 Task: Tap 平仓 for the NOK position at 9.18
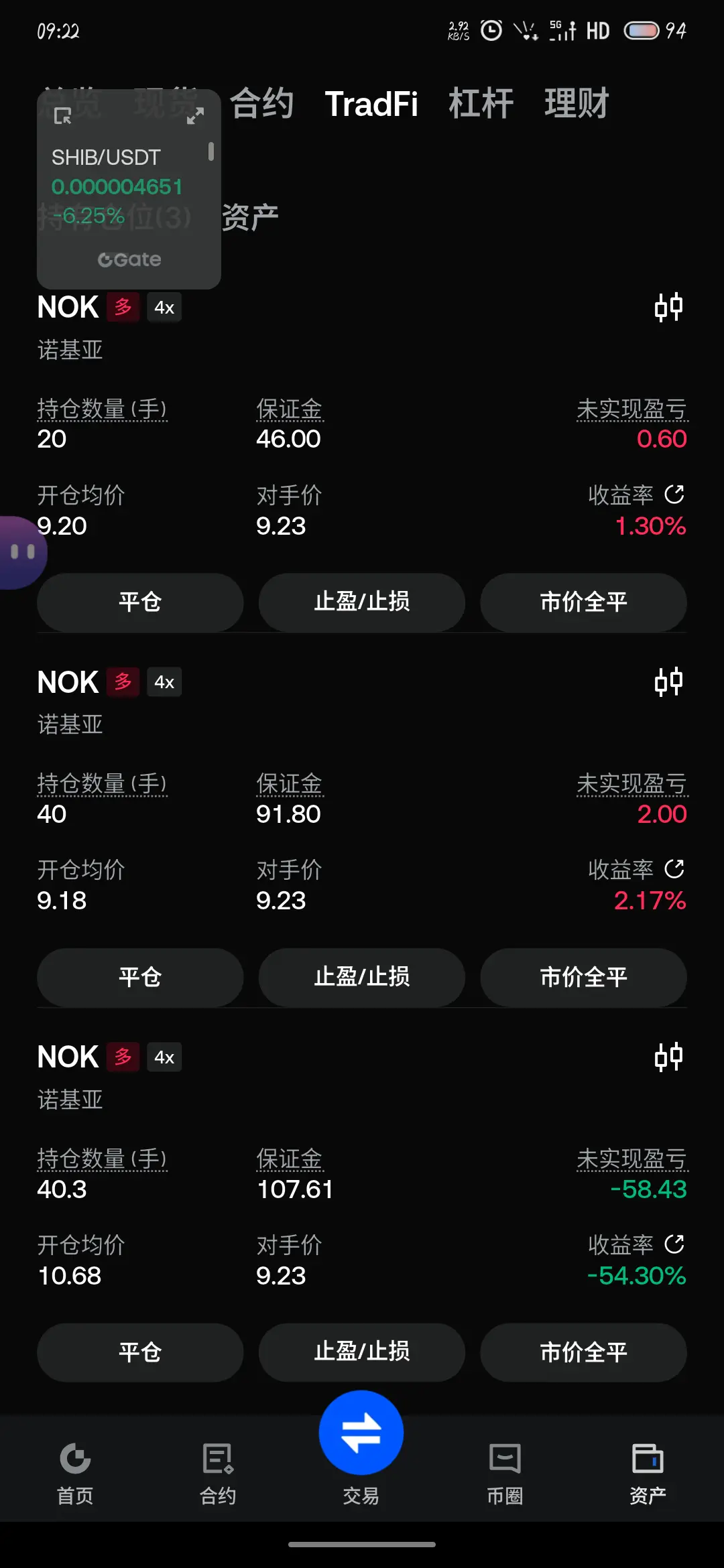coord(140,977)
